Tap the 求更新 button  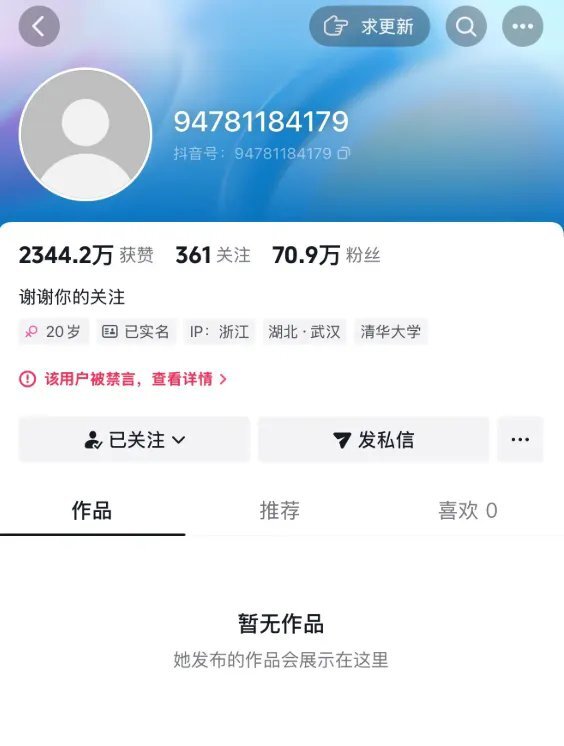click(369, 26)
